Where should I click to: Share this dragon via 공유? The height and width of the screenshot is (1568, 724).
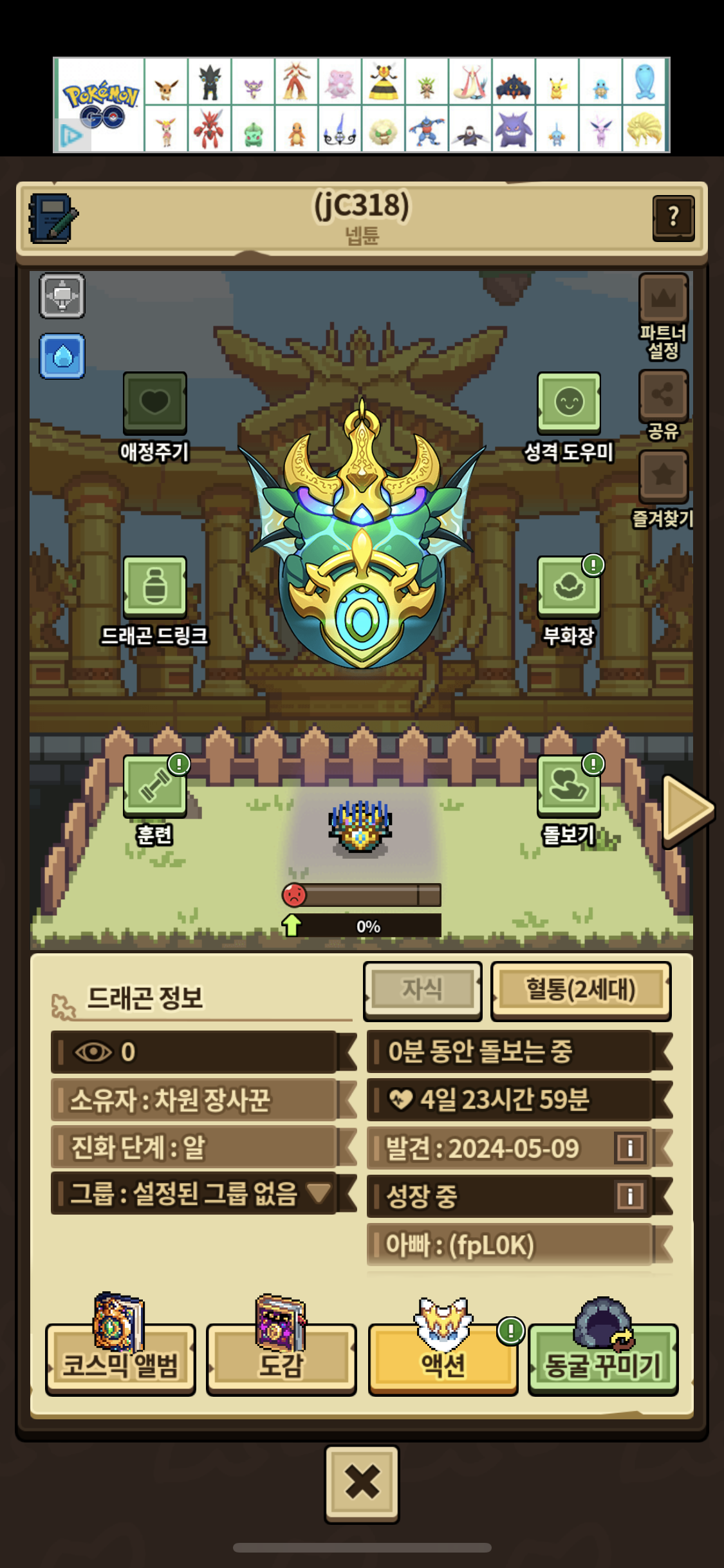click(664, 395)
